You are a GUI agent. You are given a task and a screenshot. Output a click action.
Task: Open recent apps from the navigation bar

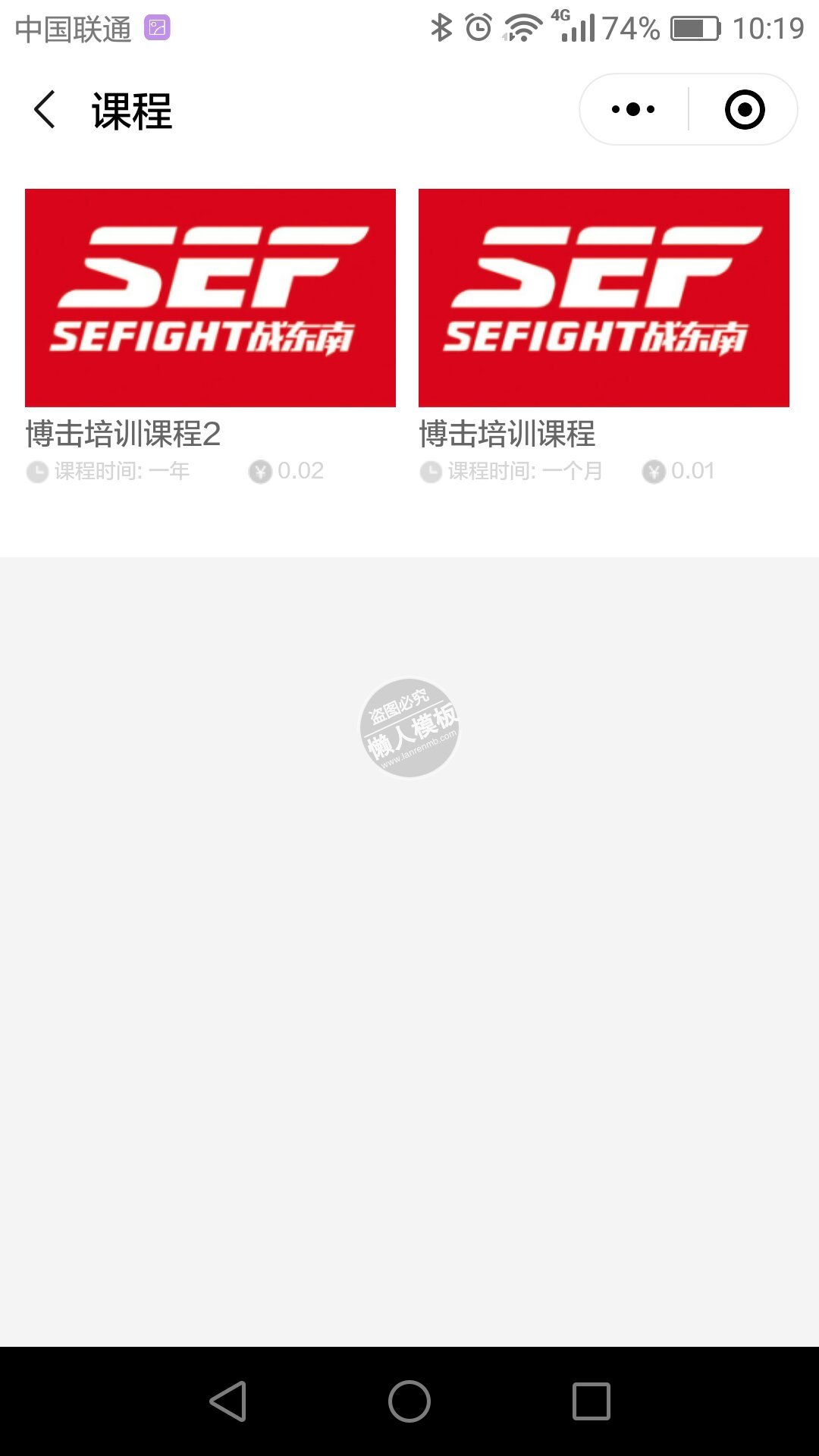tap(591, 1401)
